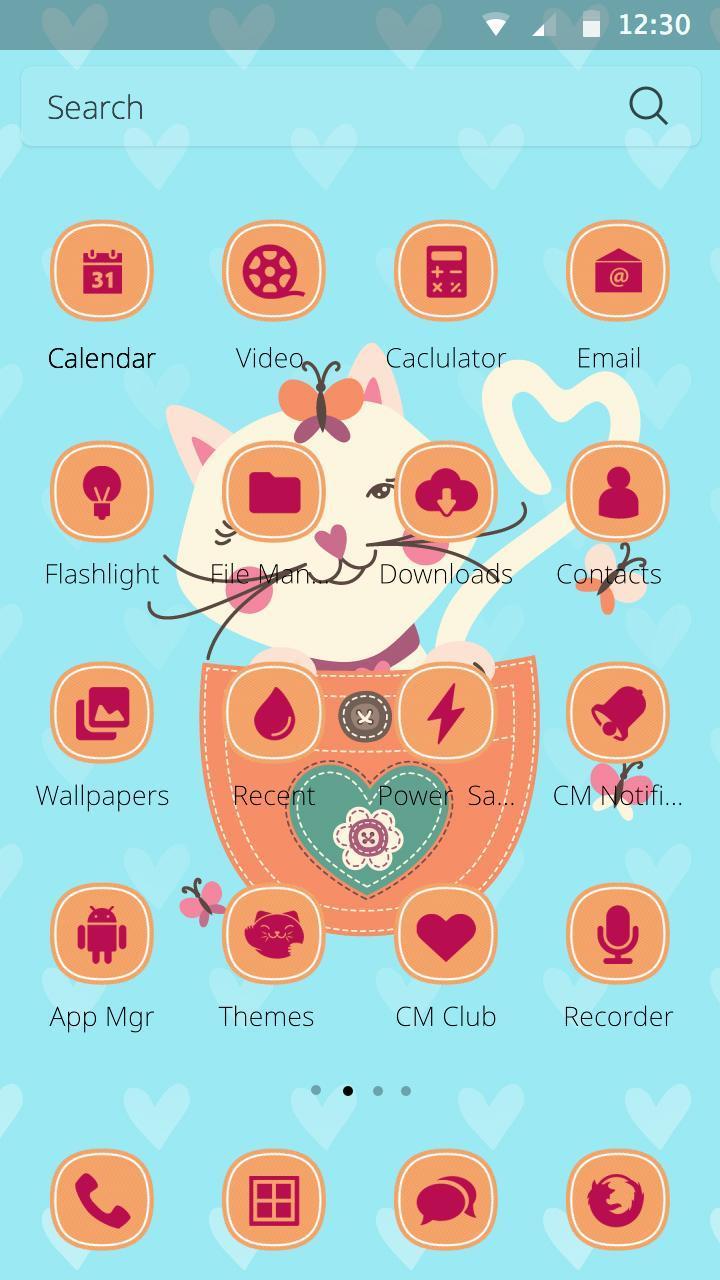Launch the Video player
This screenshot has height=1280, width=720.
click(x=273, y=271)
